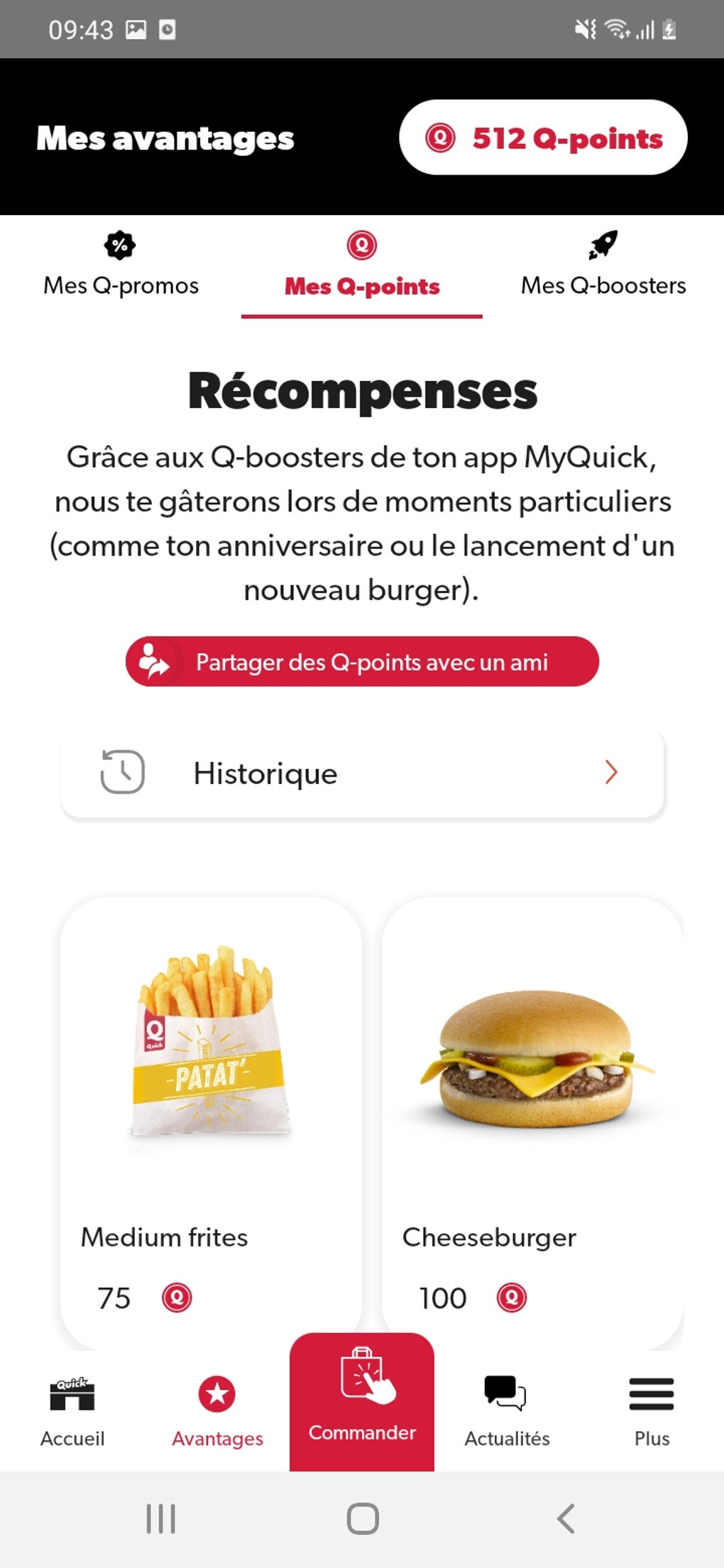Screen dimensions: 724x1568
Task: Share Q-points with a friend
Action: (362, 661)
